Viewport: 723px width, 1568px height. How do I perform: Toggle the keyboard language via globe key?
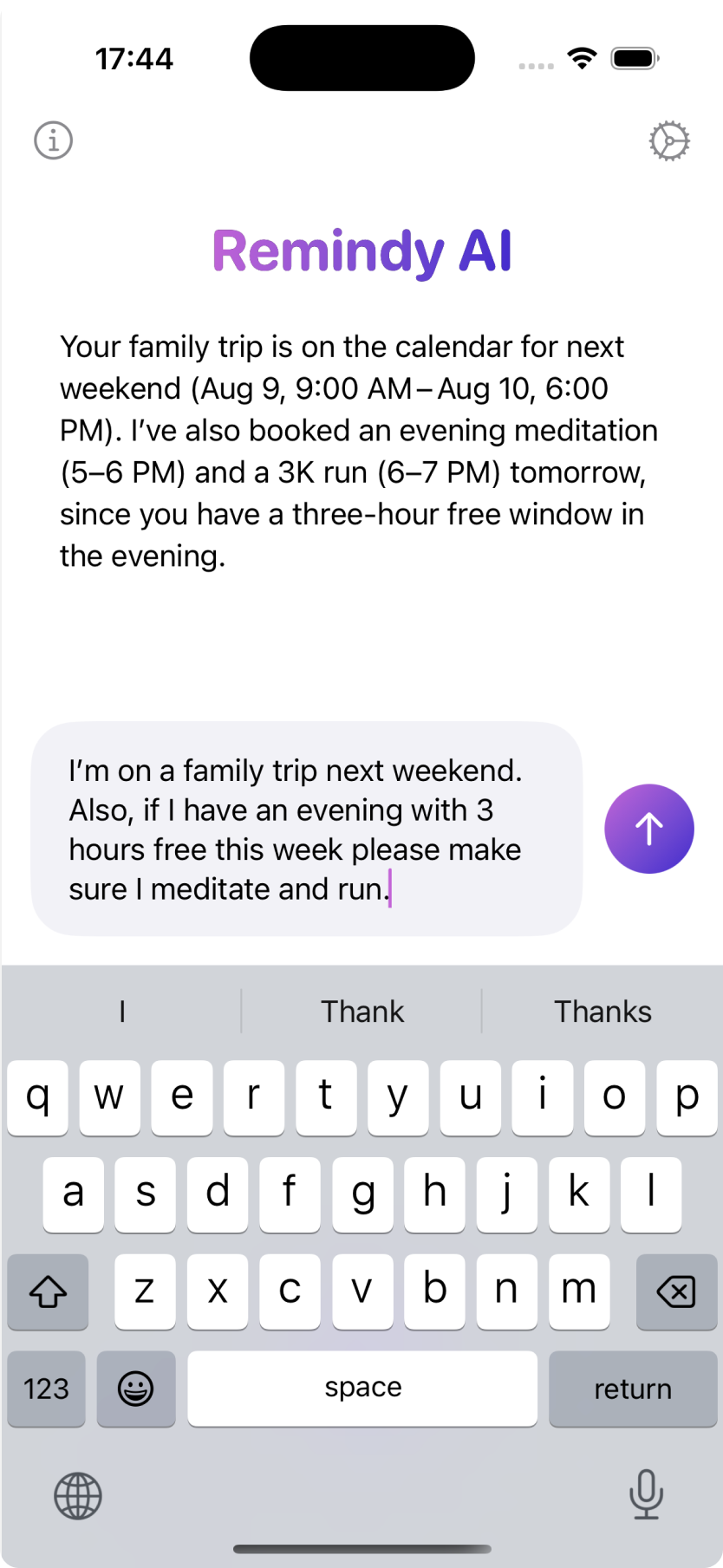coord(77,1497)
